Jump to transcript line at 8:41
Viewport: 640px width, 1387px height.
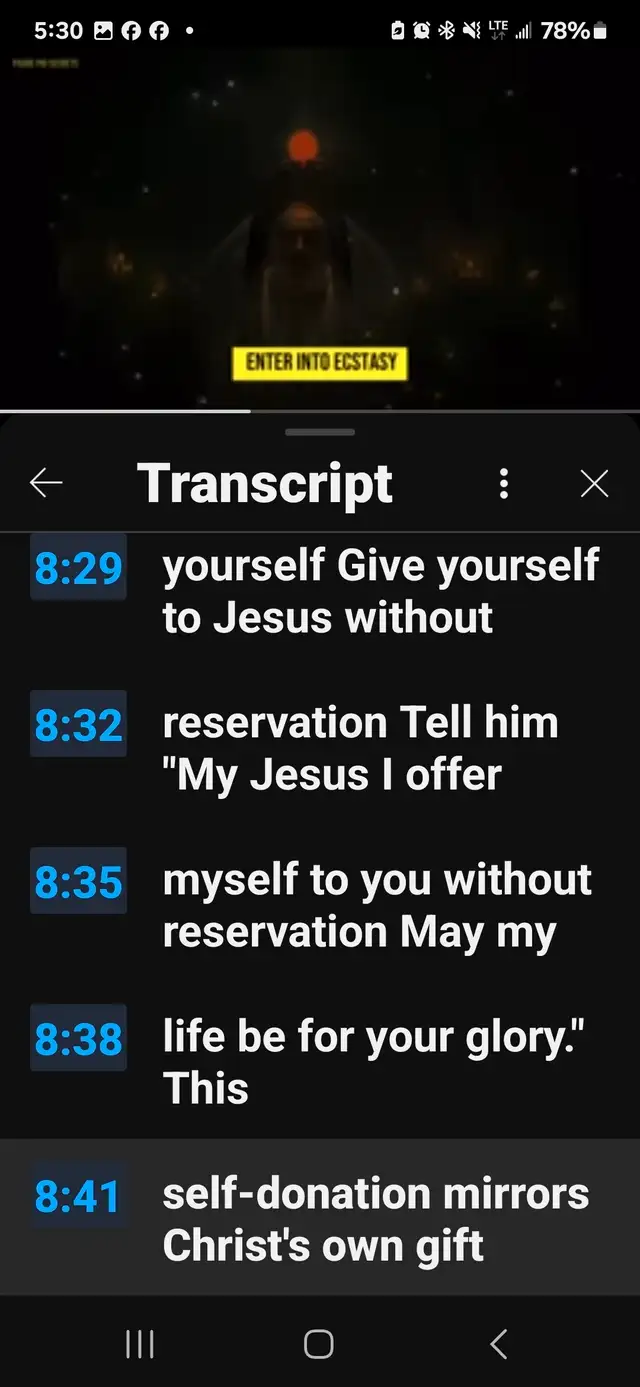pyautogui.click(x=79, y=1196)
